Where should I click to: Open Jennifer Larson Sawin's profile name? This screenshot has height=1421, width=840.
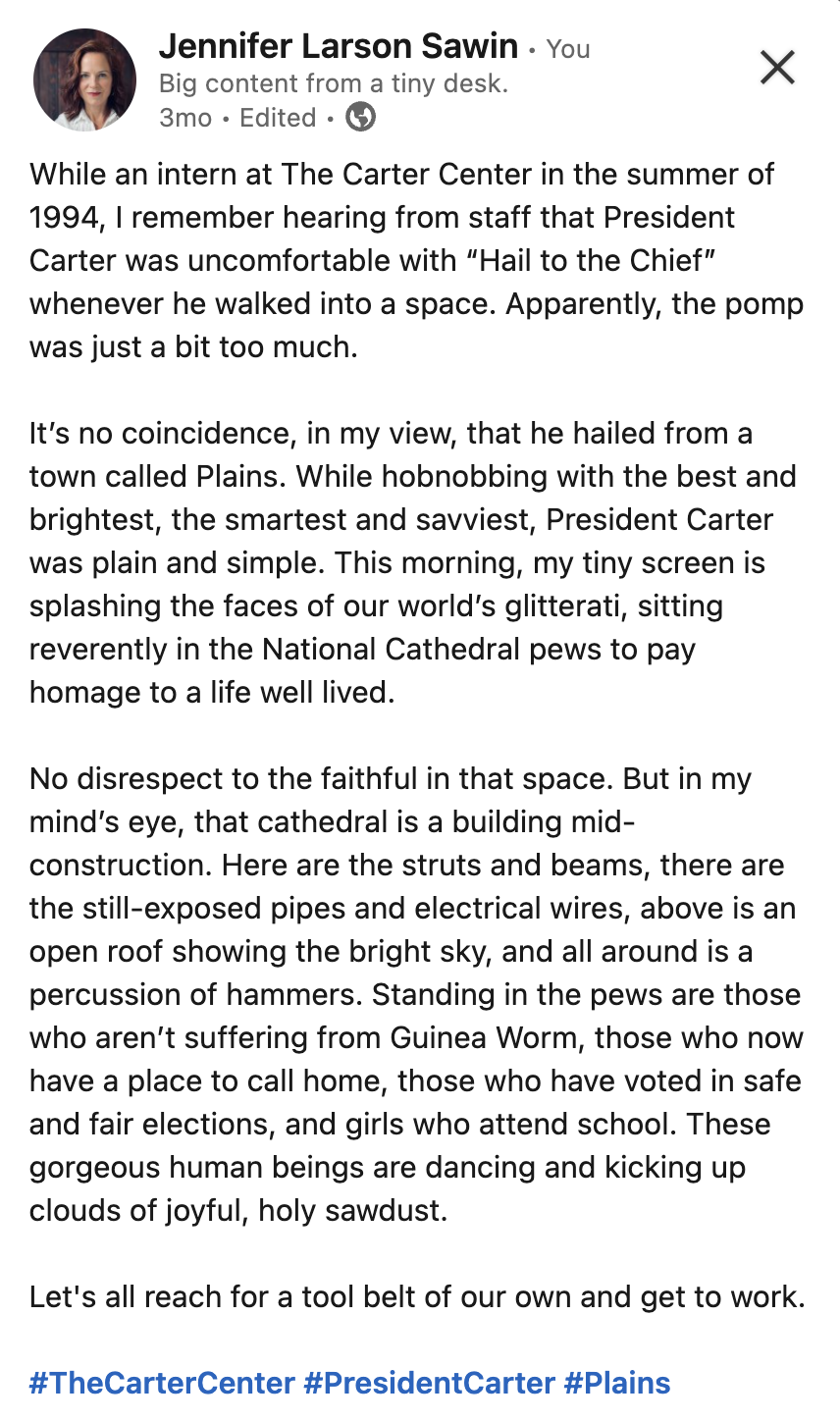pos(338,46)
